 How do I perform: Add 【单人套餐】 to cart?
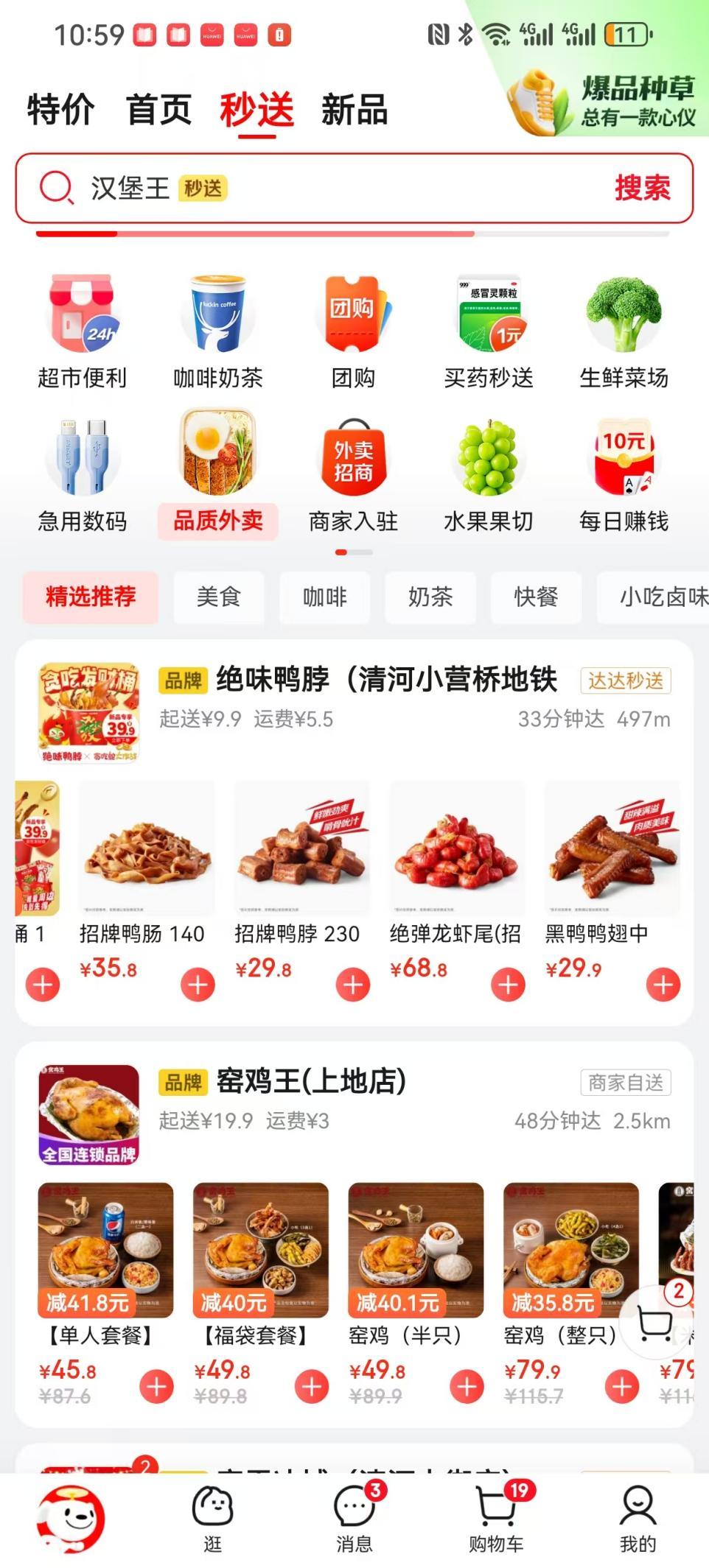click(157, 1387)
